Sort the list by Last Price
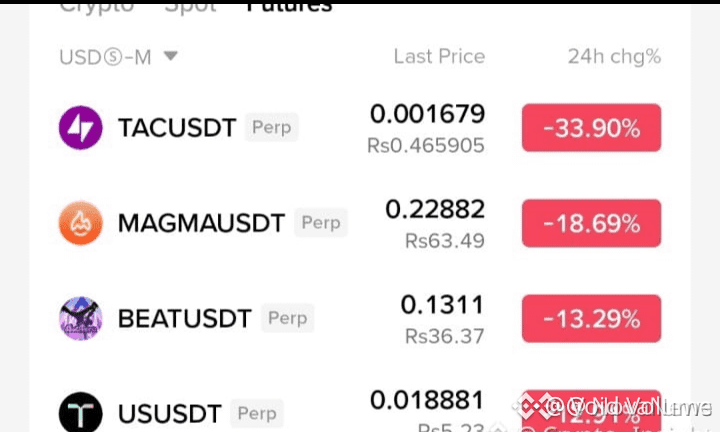 pyautogui.click(x=439, y=56)
